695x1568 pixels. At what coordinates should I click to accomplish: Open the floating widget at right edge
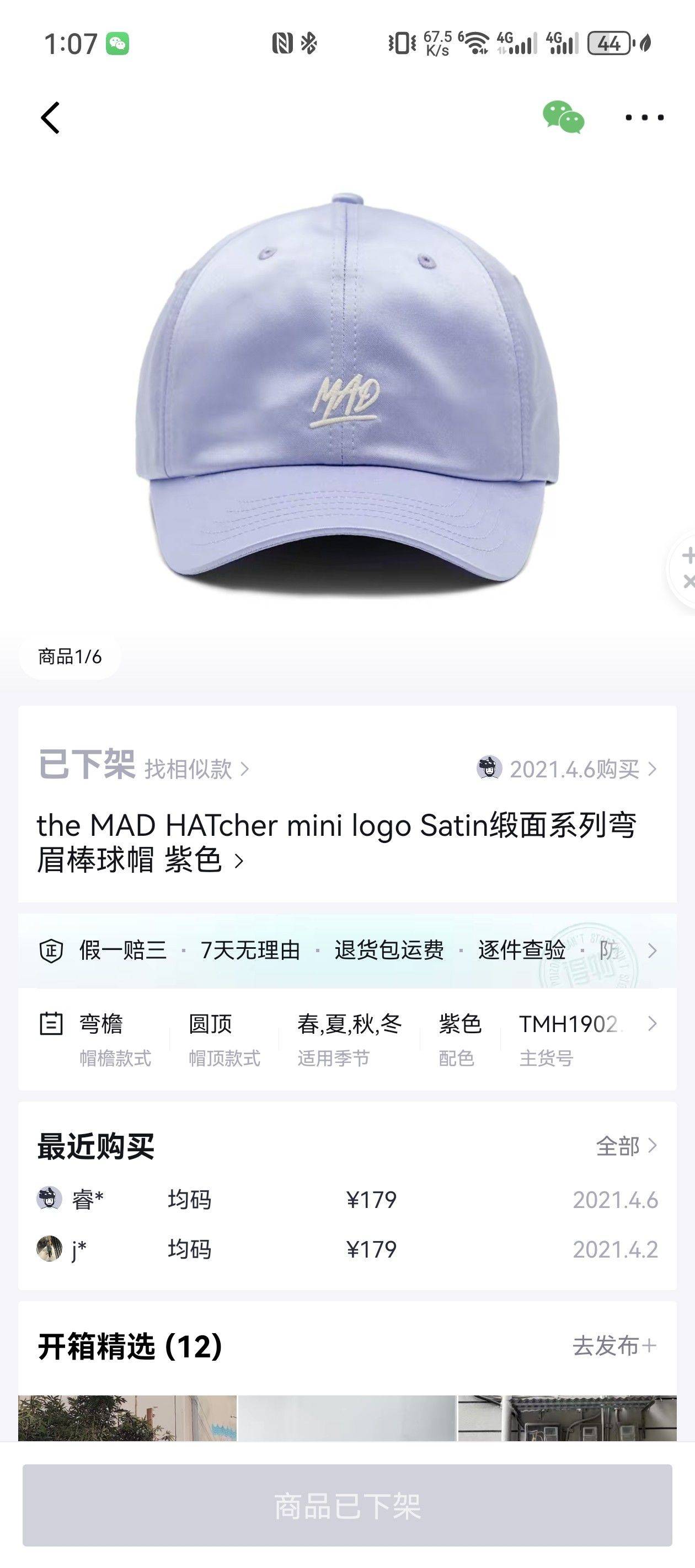(x=684, y=568)
